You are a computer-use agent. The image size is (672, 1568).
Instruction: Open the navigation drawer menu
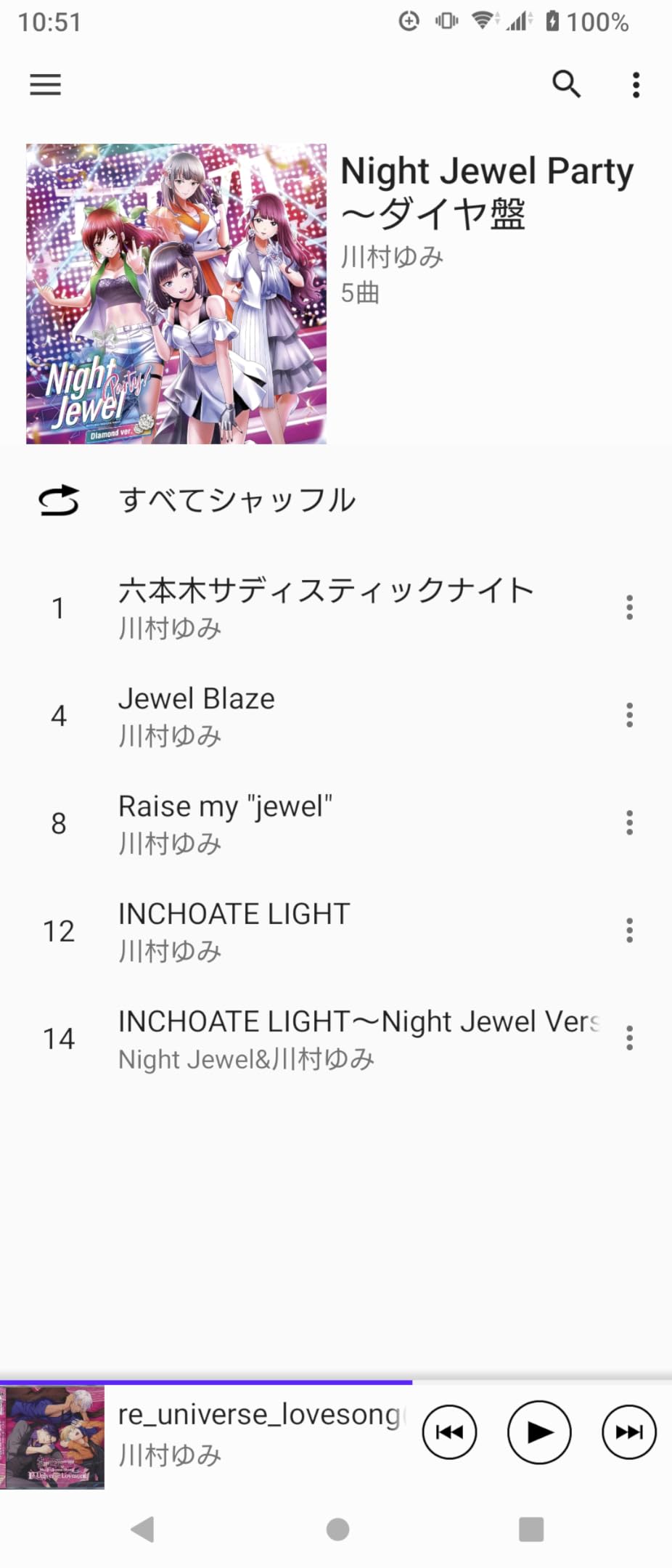pyautogui.click(x=44, y=85)
